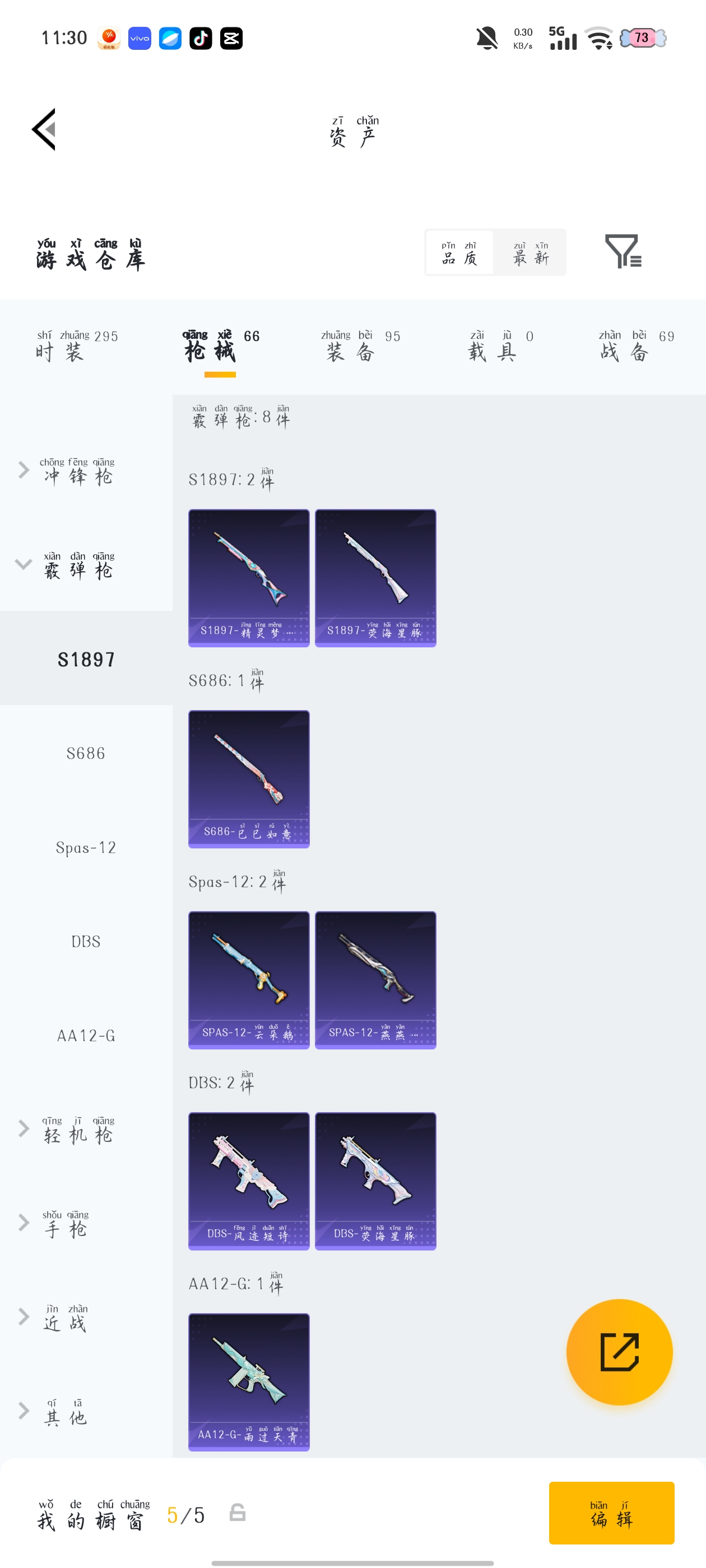Open the DBS-风迹短诗 skin card

(249, 1180)
